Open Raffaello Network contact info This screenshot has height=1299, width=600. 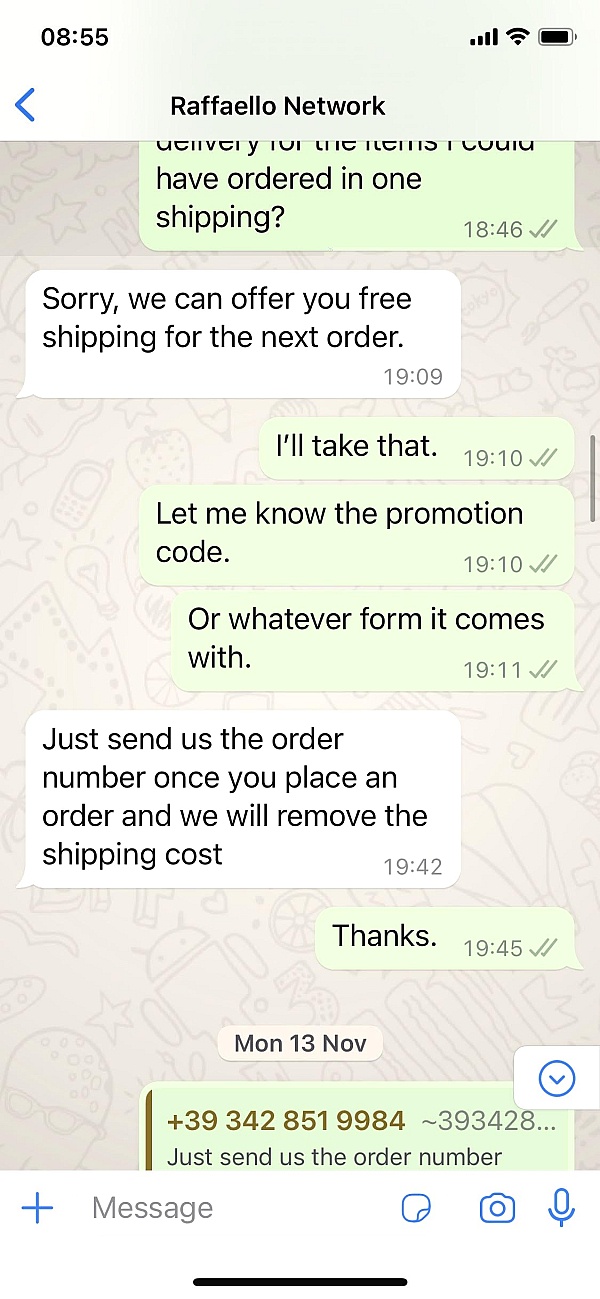[x=278, y=106]
